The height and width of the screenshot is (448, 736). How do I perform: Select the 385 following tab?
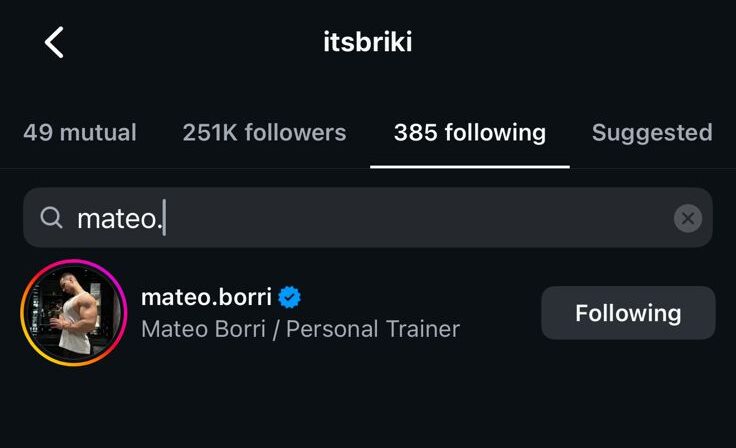[469, 132]
